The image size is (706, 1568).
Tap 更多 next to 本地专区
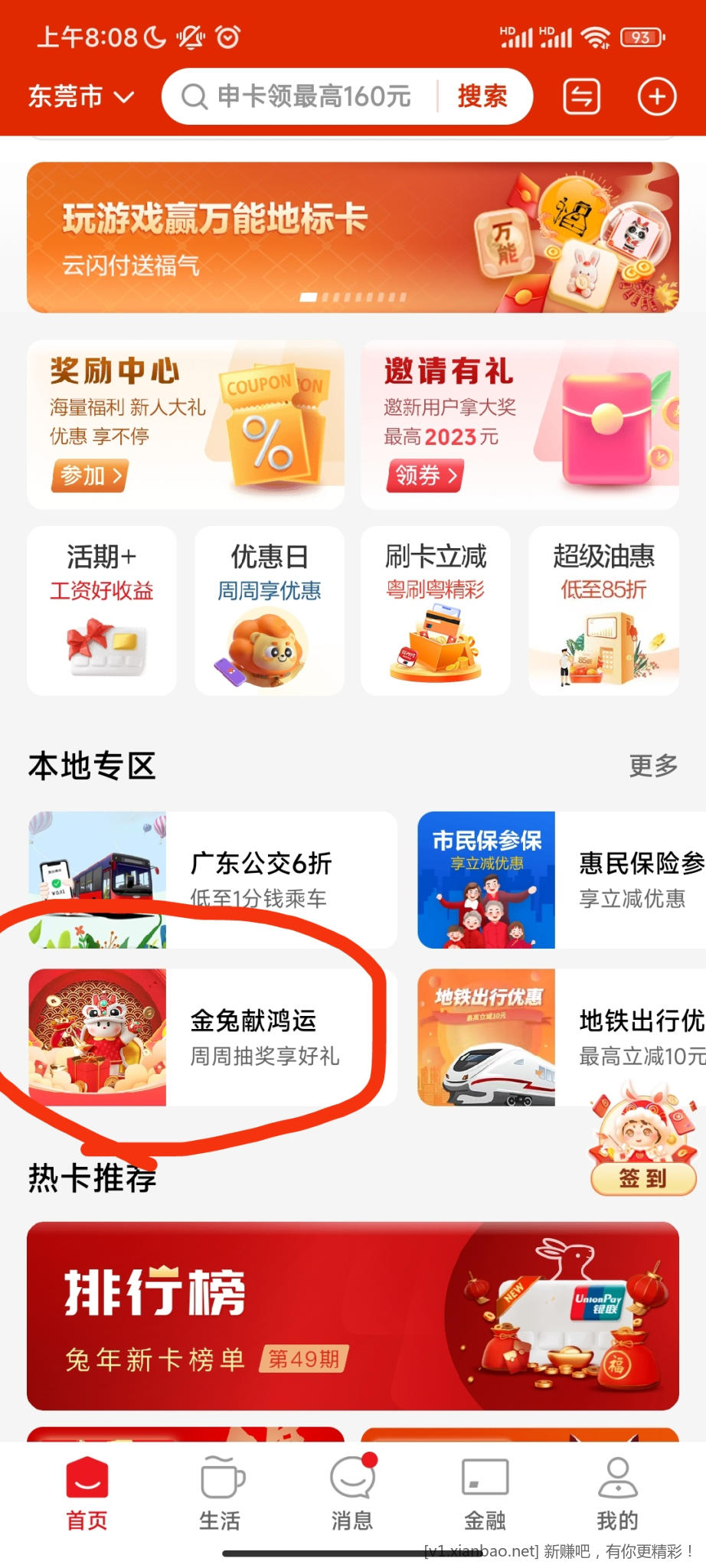[x=652, y=766]
